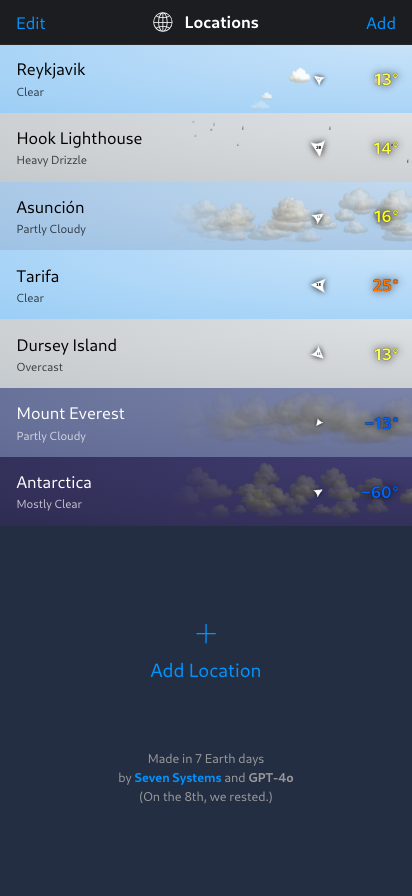Open Dursey Island weather details
The image size is (412, 896).
pyautogui.click(x=206, y=354)
